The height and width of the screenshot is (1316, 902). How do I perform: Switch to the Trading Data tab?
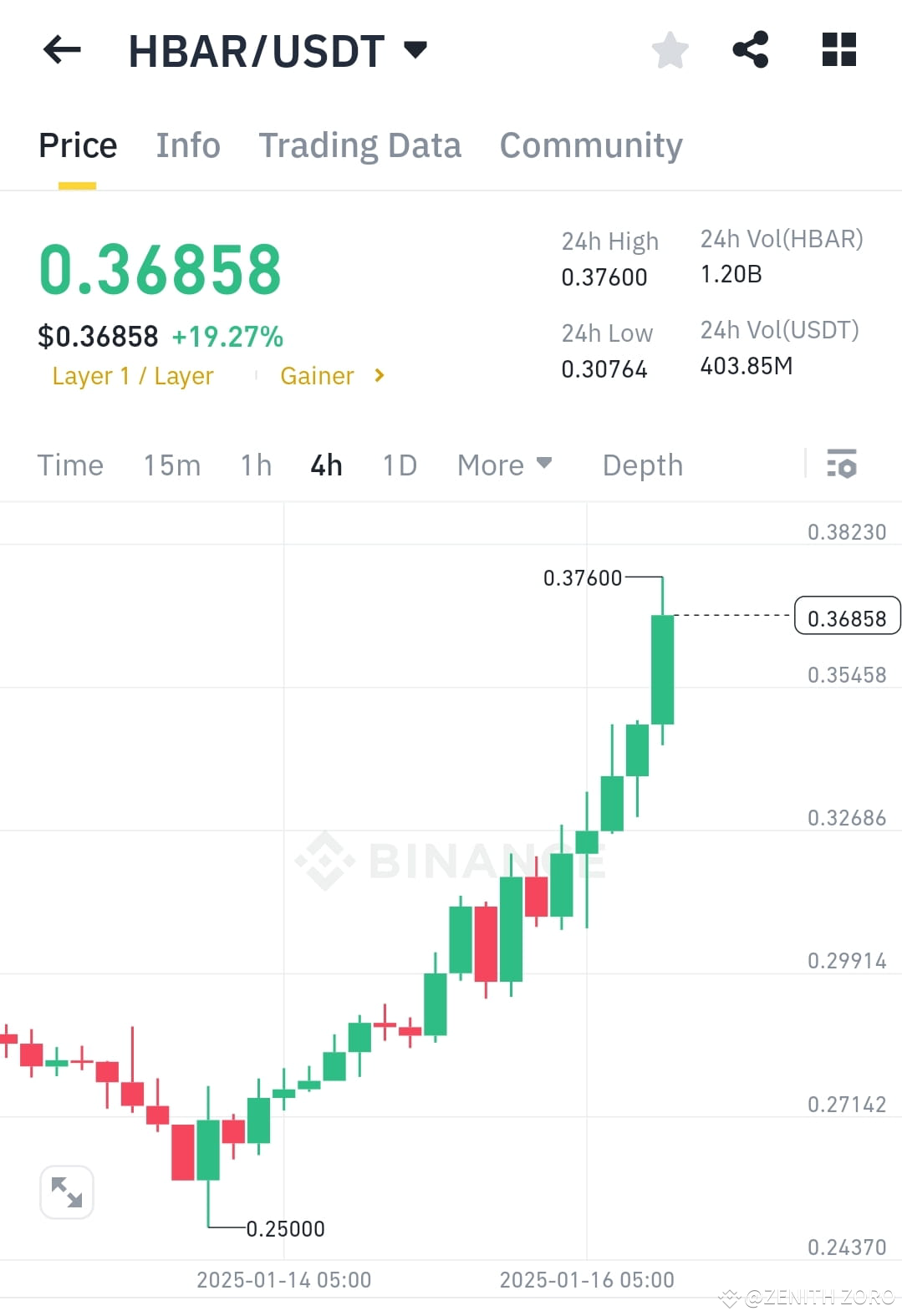pyautogui.click(x=360, y=145)
